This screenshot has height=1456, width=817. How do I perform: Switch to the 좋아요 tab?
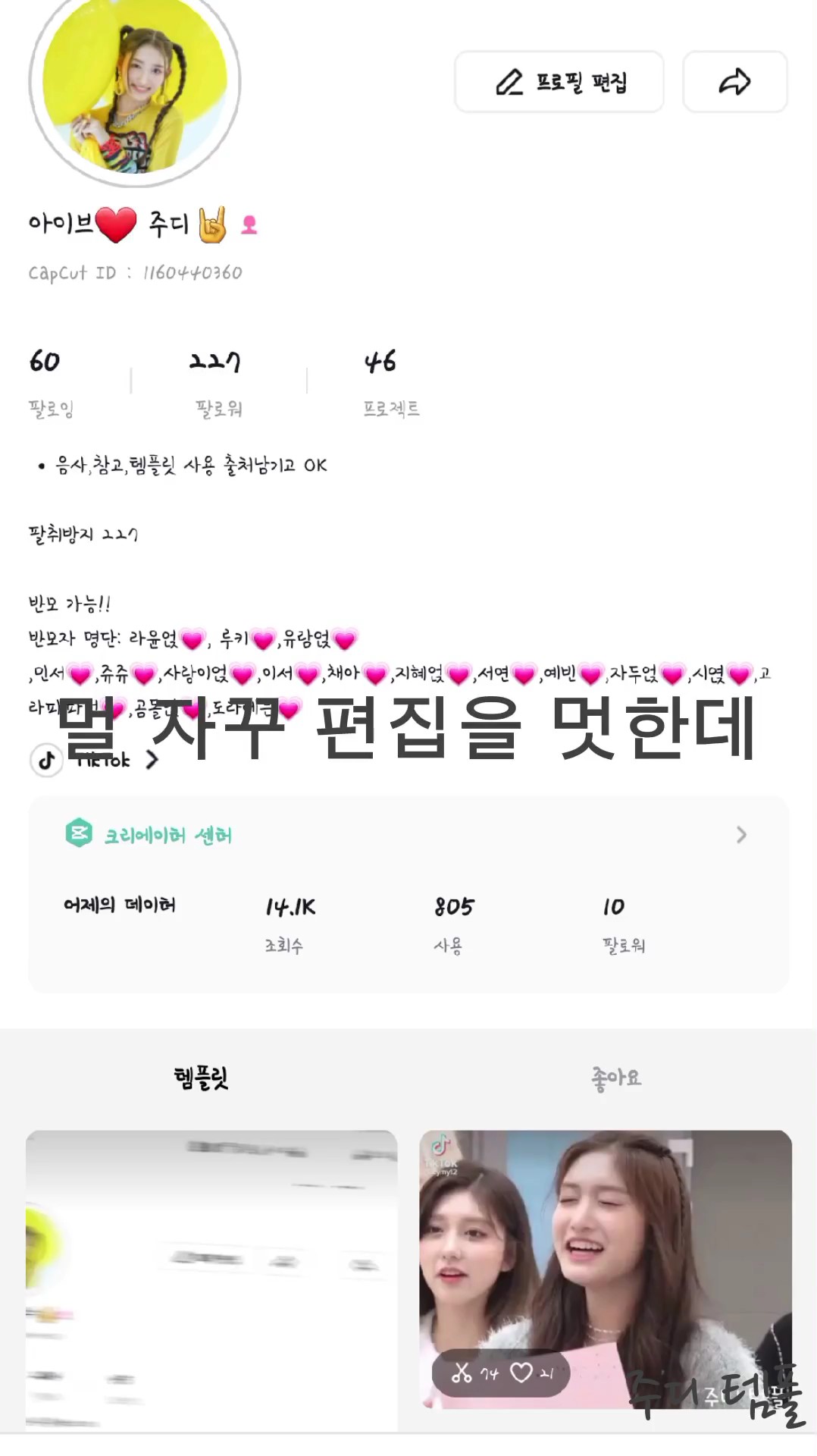tap(616, 1078)
